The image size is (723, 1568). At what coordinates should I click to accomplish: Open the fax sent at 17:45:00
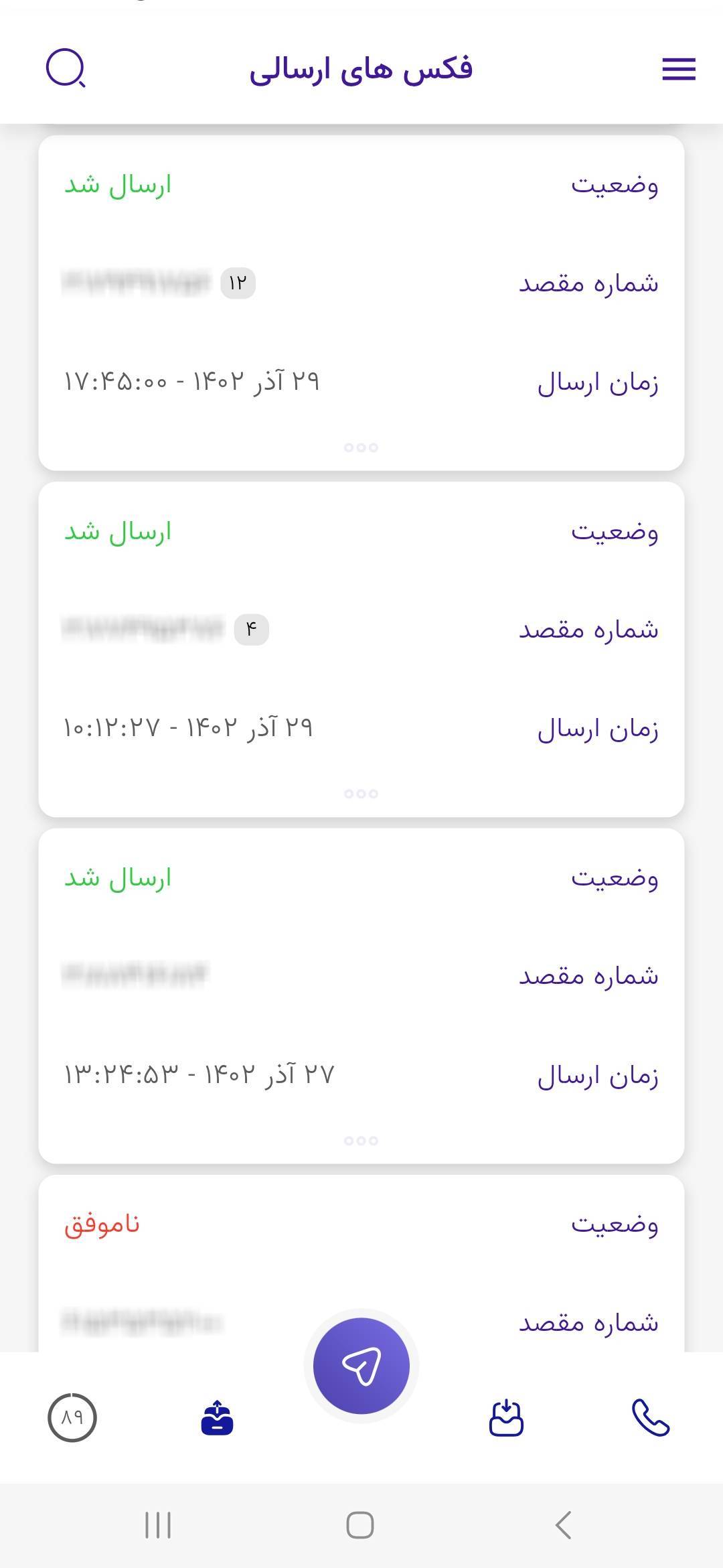point(361,301)
